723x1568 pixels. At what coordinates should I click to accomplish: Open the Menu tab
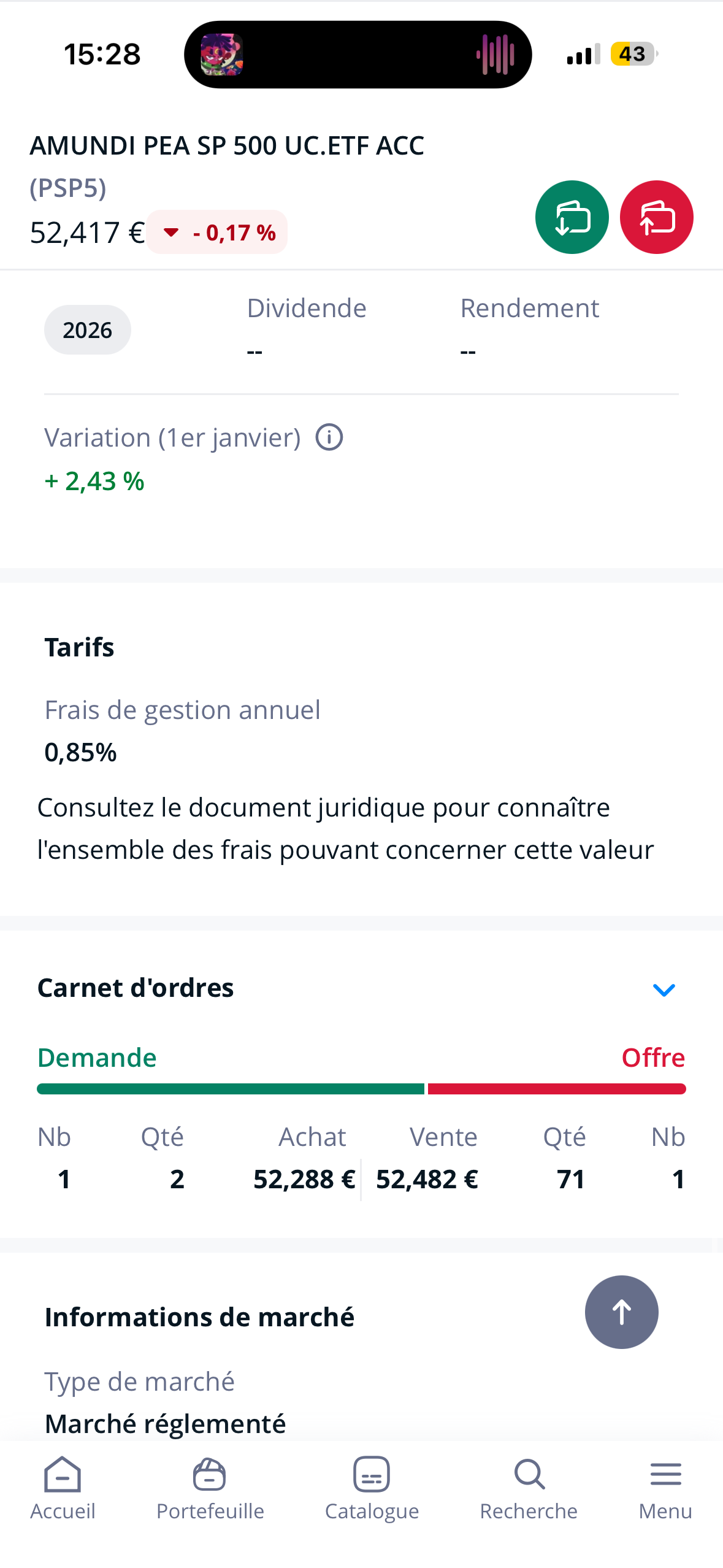pyautogui.click(x=665, y=1488)
